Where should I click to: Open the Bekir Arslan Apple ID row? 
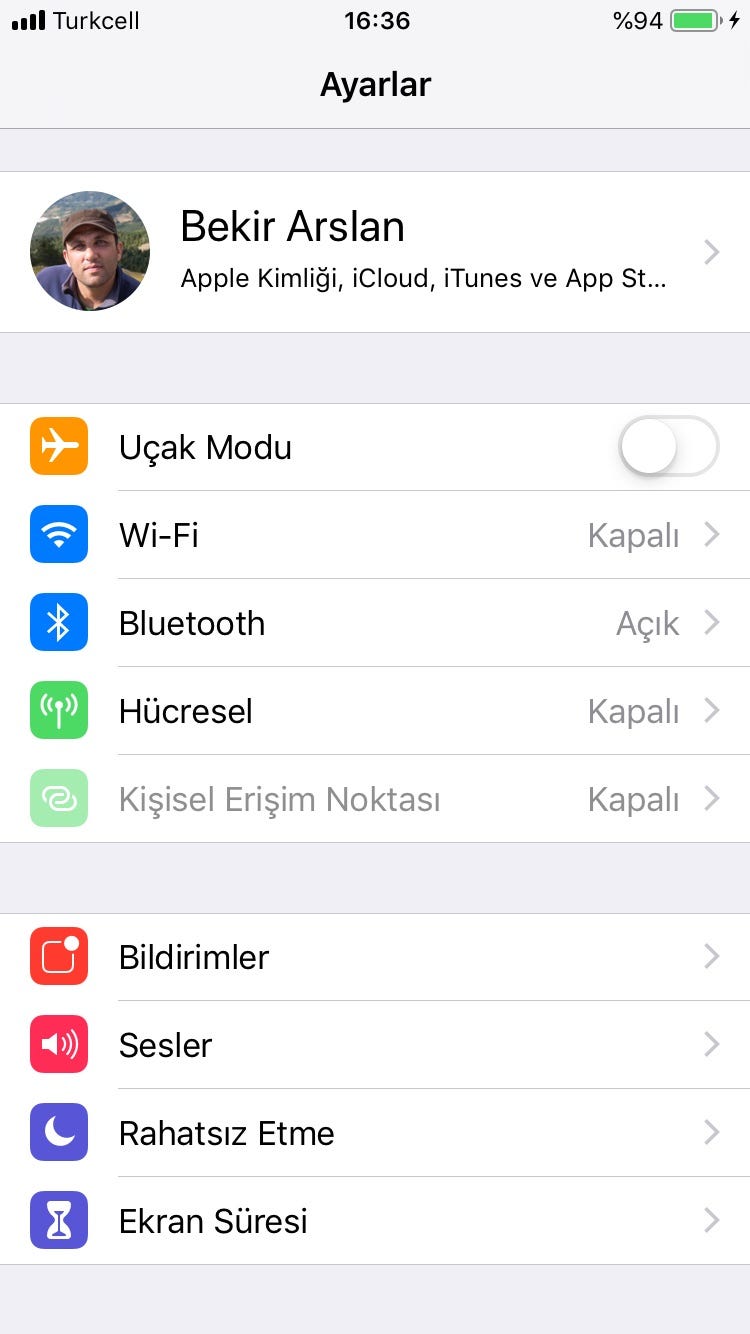tap(375, 252)
